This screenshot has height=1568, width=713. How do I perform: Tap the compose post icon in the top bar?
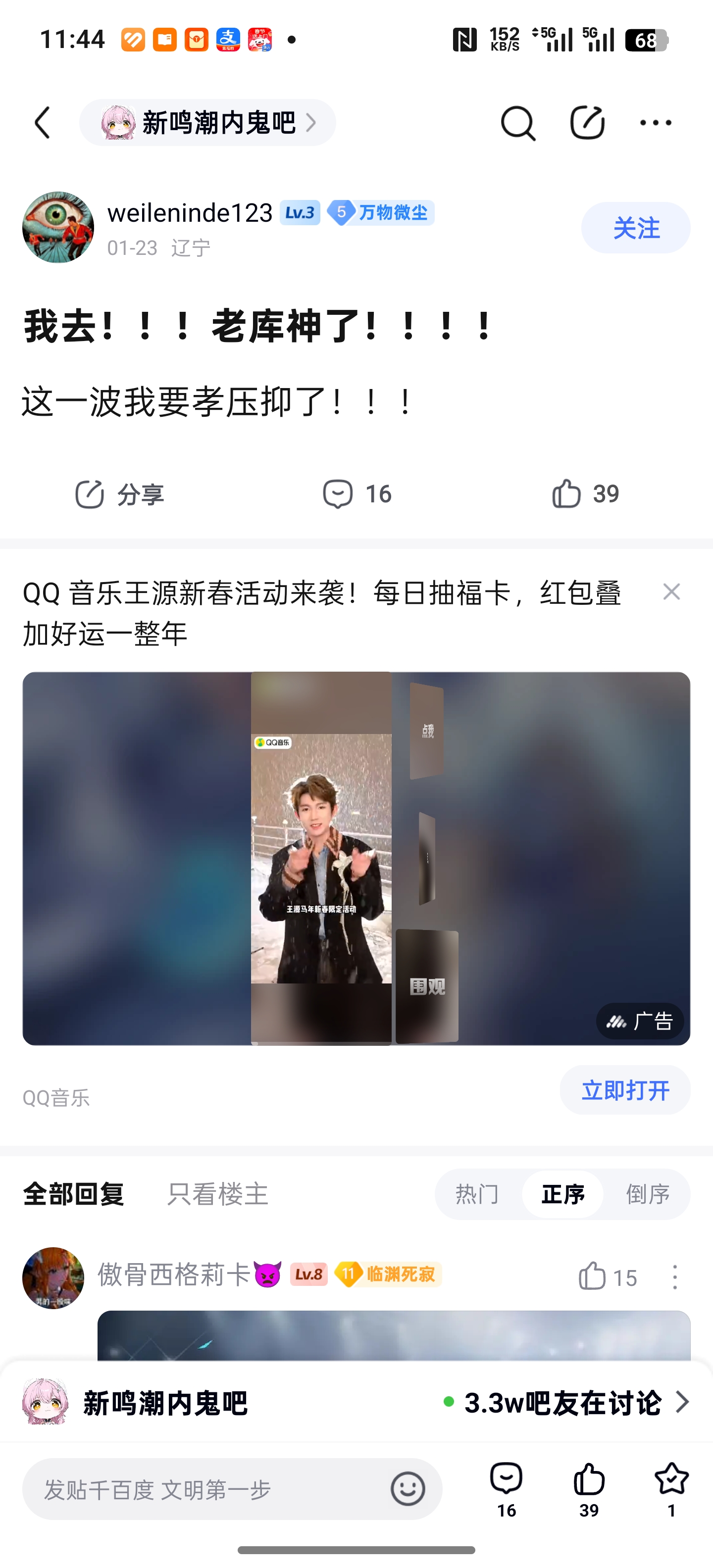(x=587, y=123)
